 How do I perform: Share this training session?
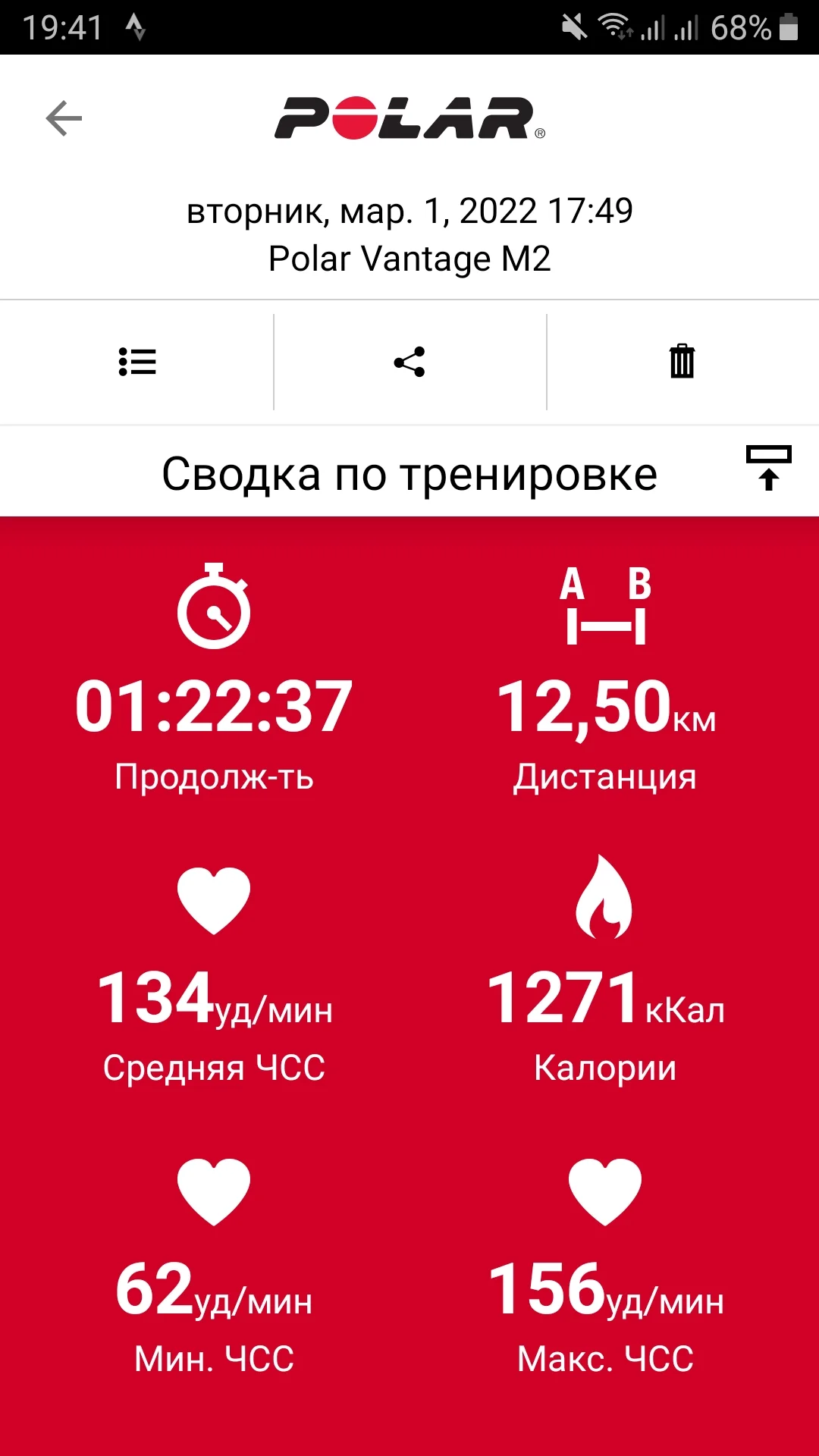[x=409, y=362]
